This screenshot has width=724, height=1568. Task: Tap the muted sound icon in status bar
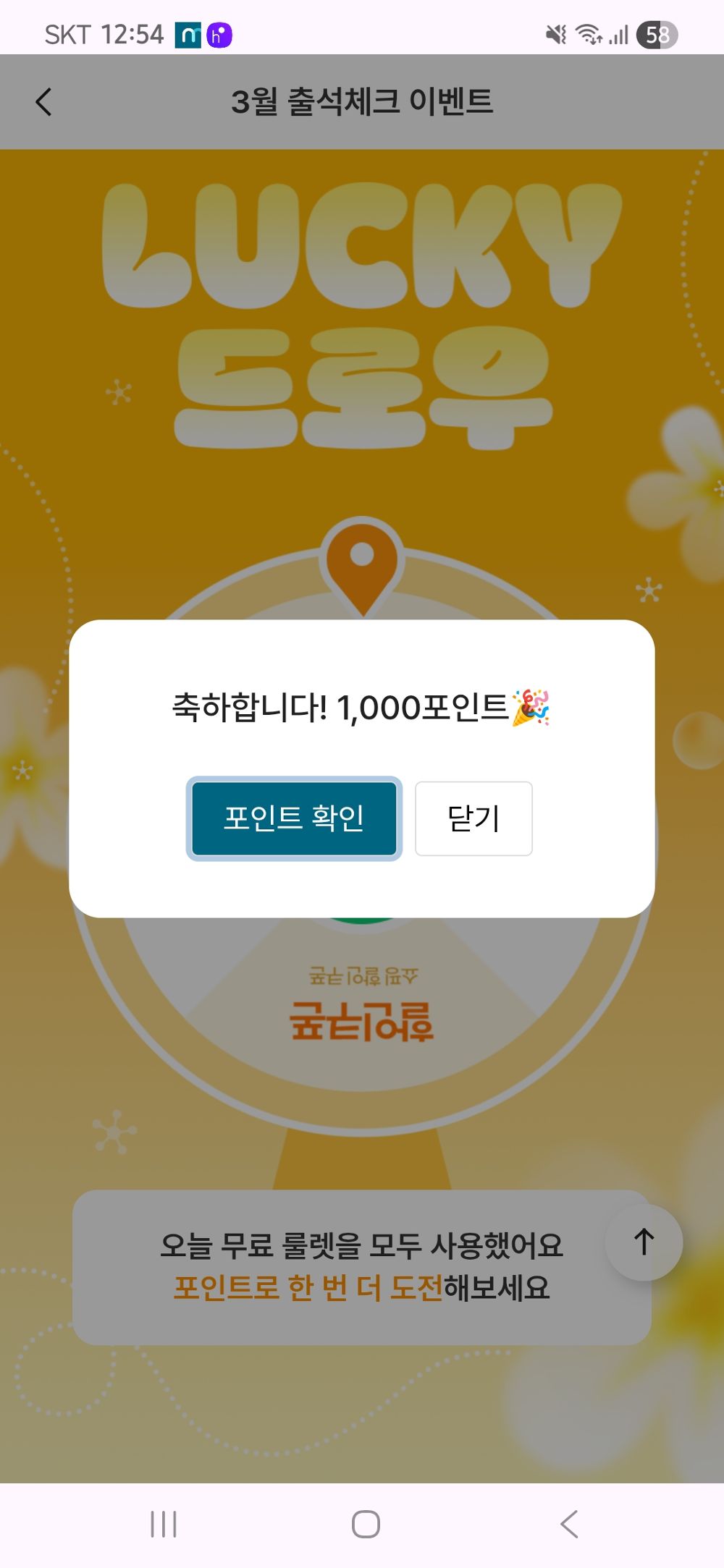pos(556,34)
